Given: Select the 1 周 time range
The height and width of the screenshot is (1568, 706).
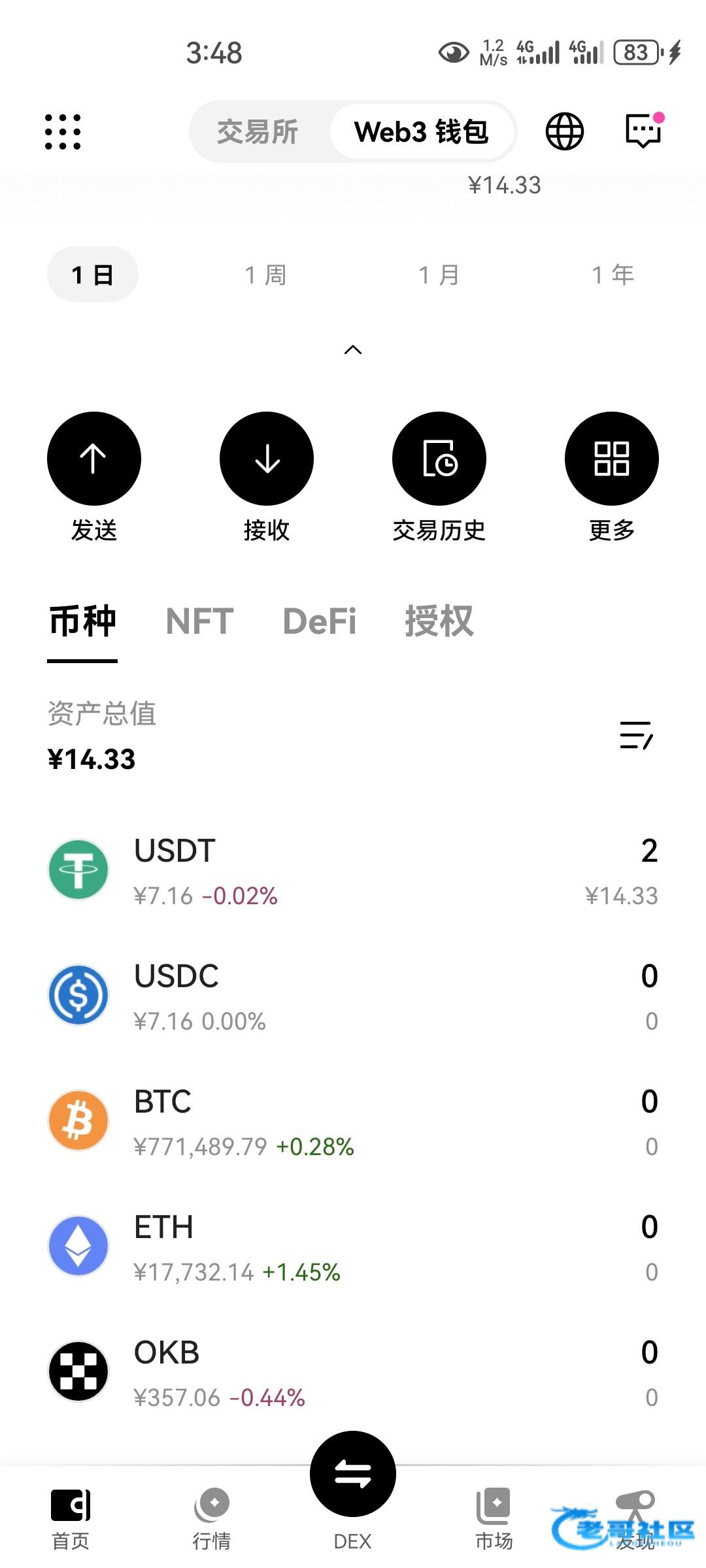Looking at the screenshot, I should tap(265, 275).
